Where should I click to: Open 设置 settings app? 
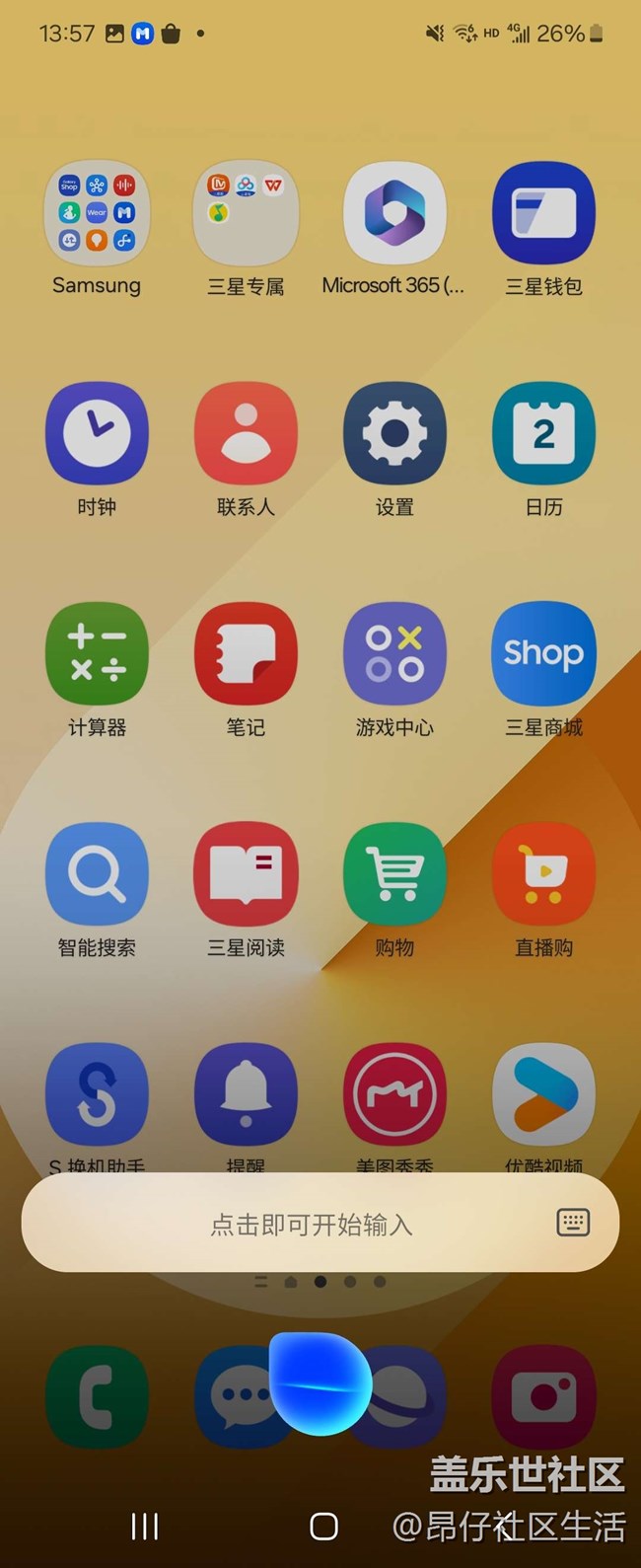pyautogui.click(x=394, y=434)
